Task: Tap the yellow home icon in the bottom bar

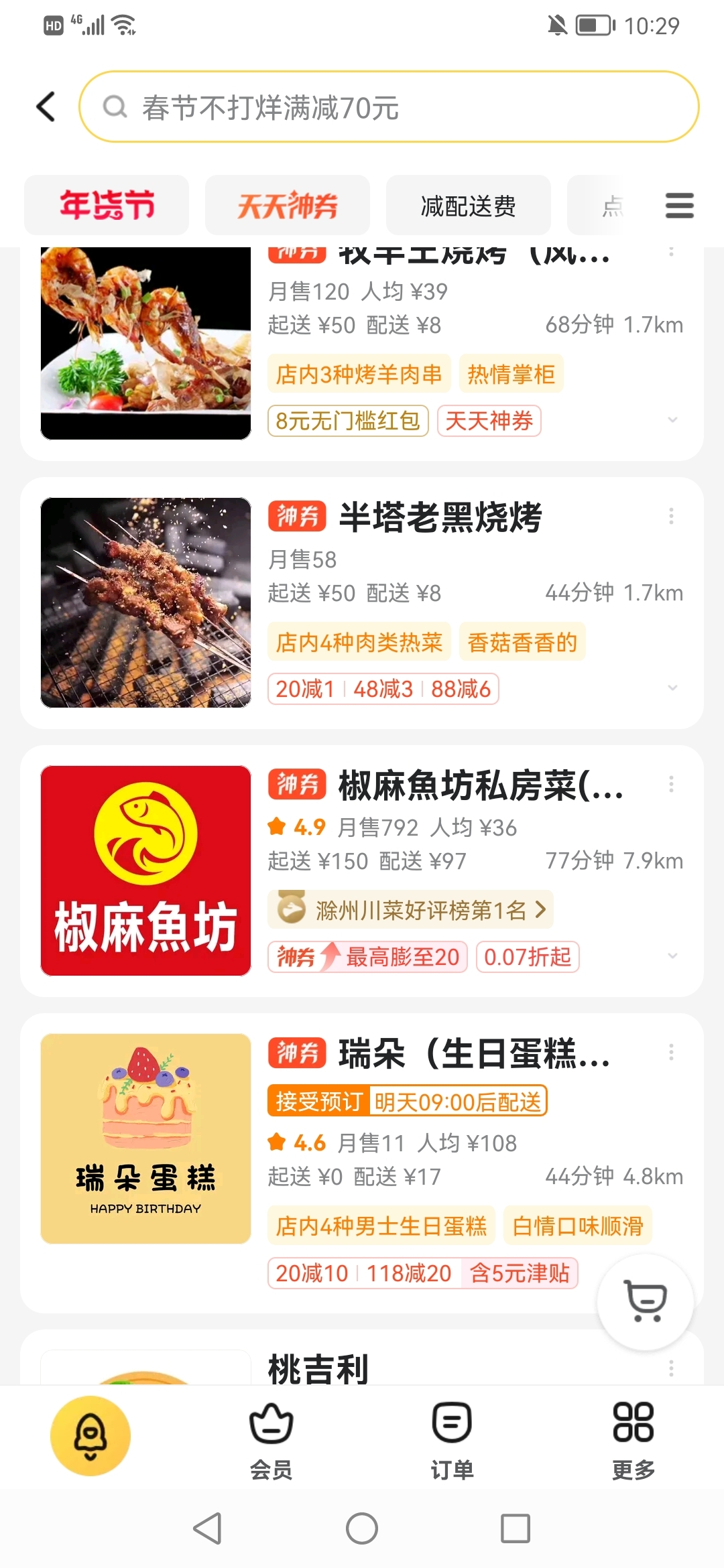Action: point(90,1435)
